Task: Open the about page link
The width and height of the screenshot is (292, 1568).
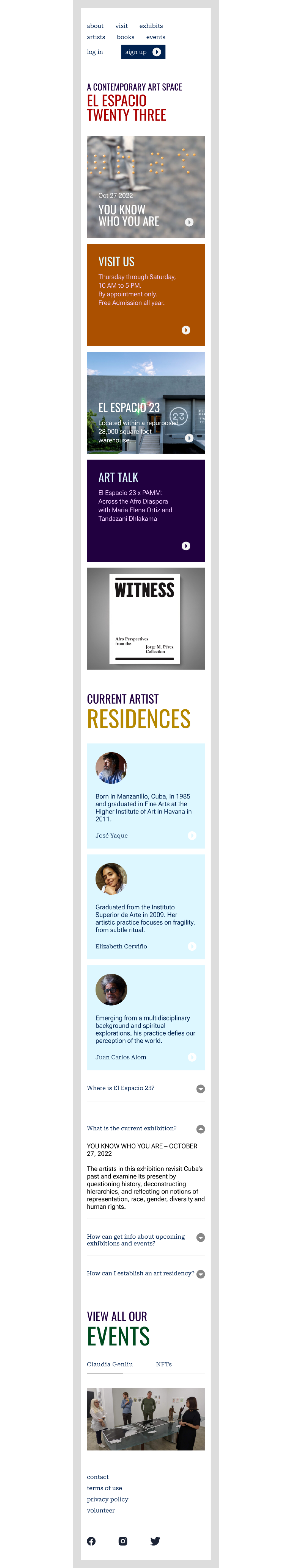Action: pyautogui.click(x=95, y=26)
